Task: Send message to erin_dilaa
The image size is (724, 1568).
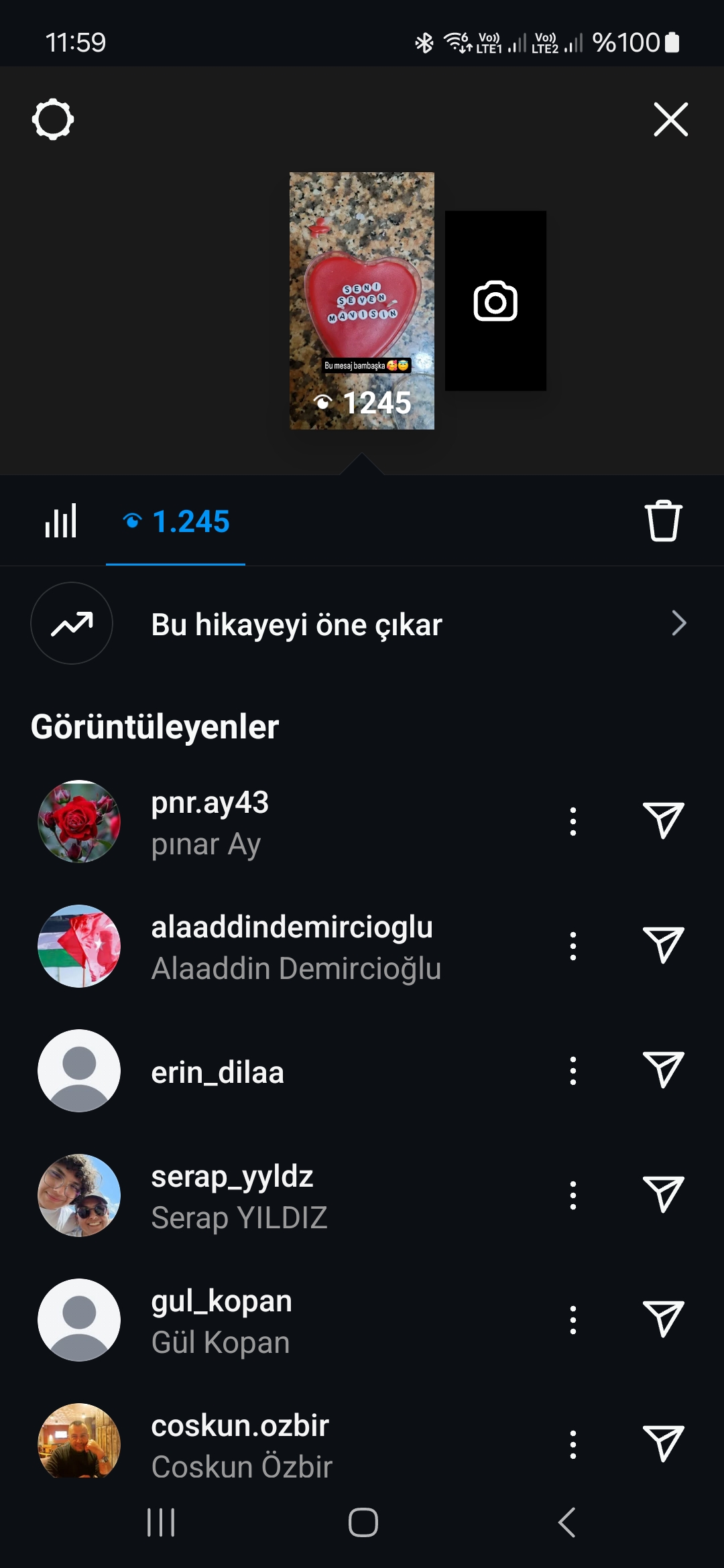Action: click(x=664, y=1070)
